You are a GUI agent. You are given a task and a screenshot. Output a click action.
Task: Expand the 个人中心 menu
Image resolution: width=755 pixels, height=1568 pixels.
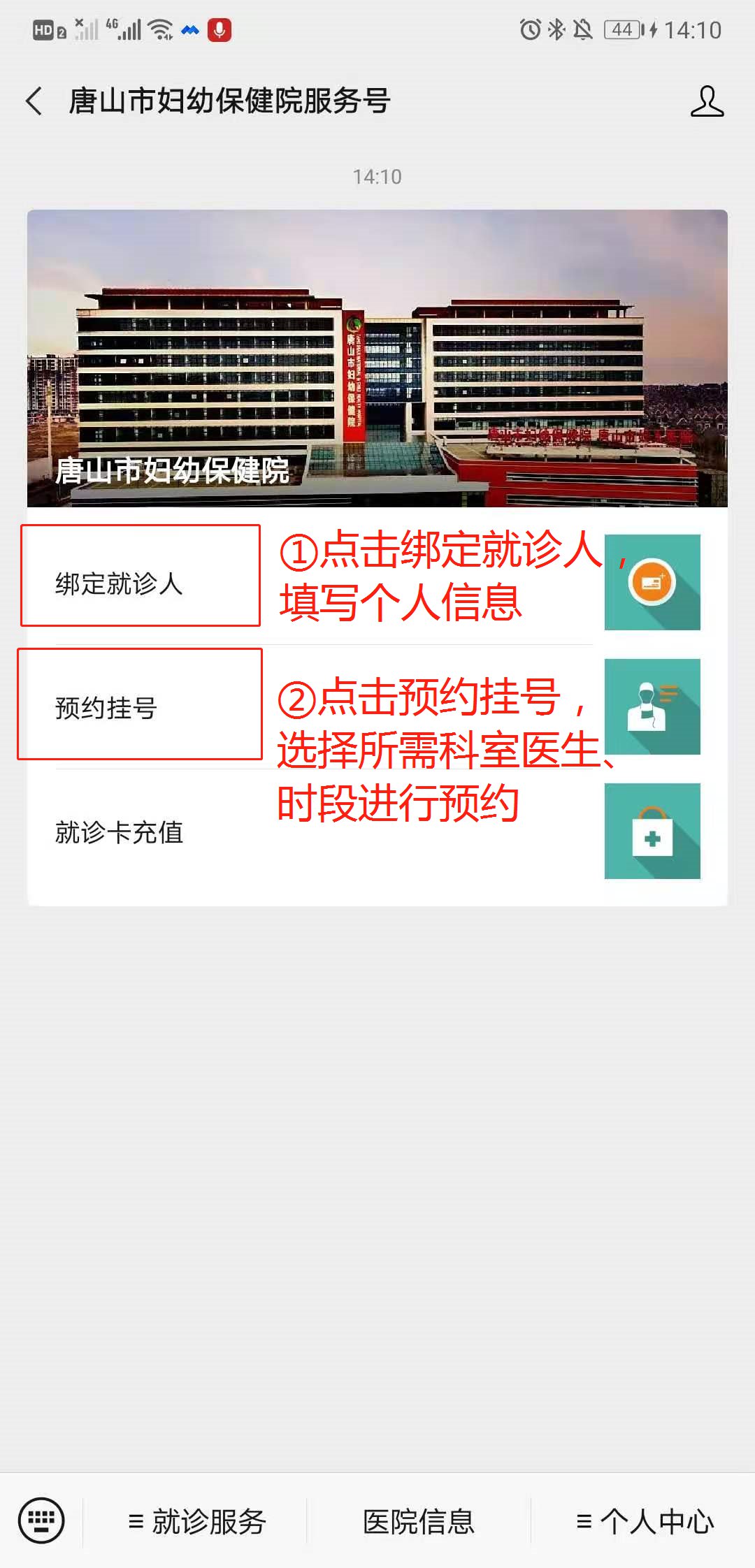pyautogui.click(x=645, y=1521)
